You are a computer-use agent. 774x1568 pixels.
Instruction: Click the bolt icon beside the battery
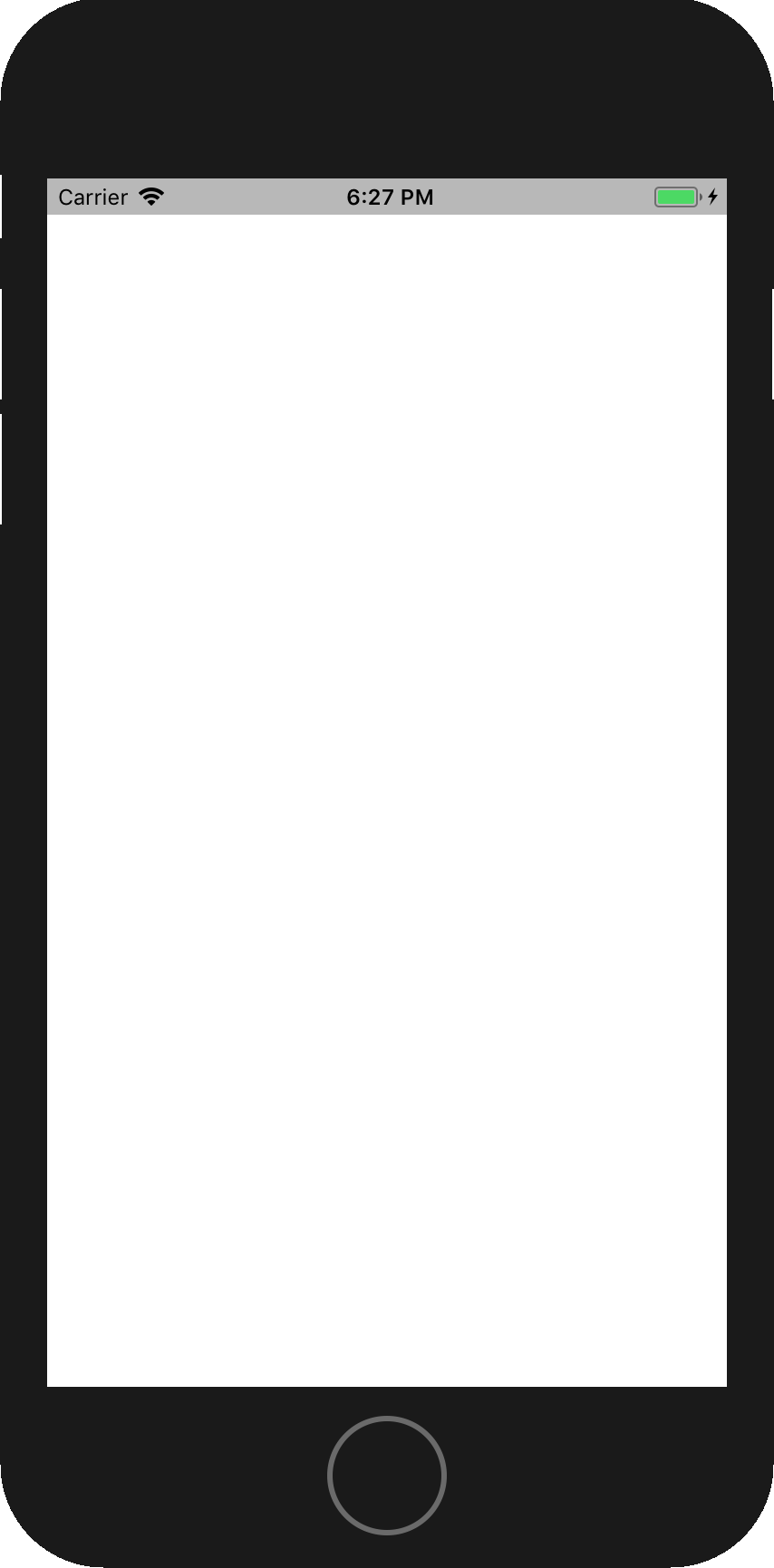point(713,197)
